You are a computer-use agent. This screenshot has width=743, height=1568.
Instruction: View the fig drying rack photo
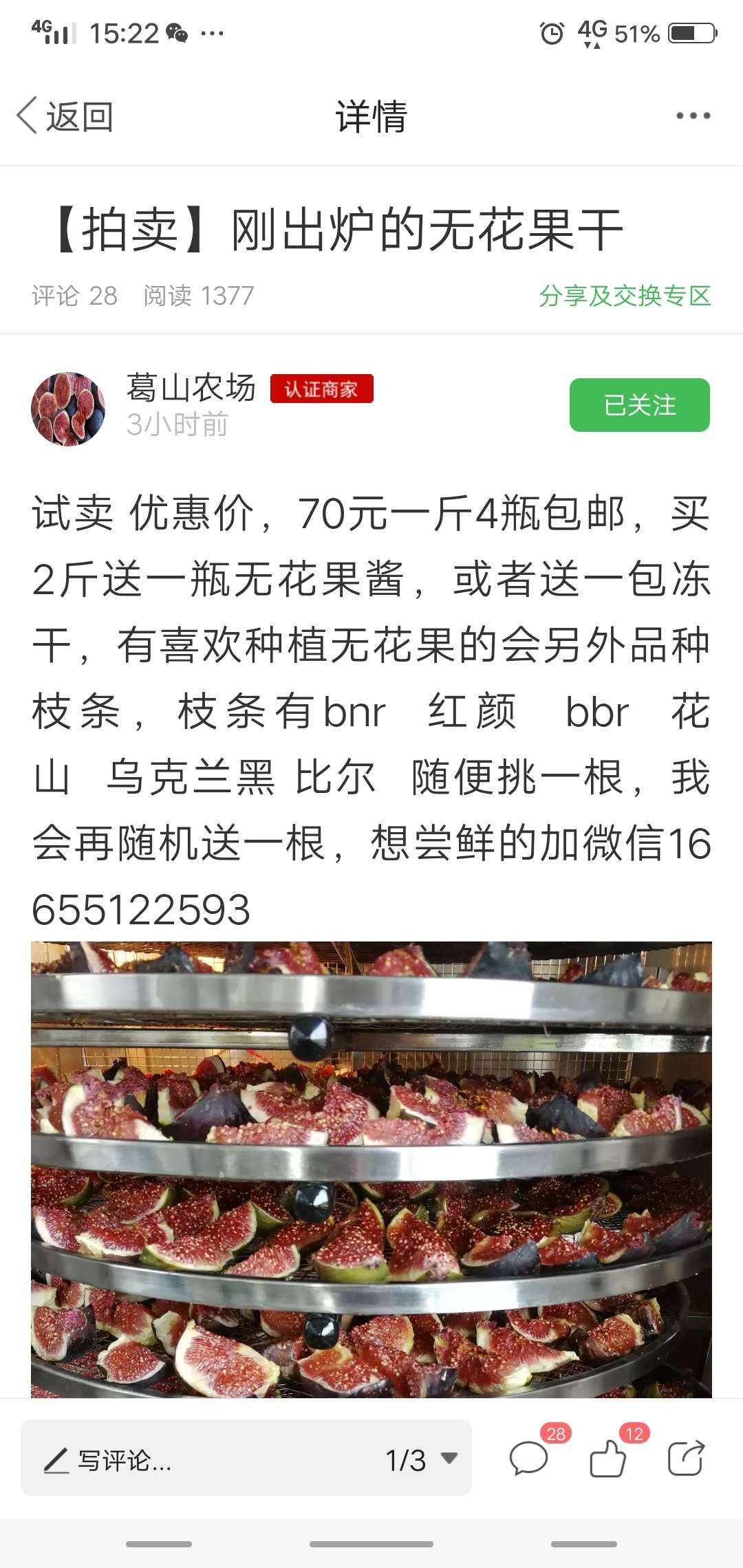pyautogui.click(x=371, y=1169)
